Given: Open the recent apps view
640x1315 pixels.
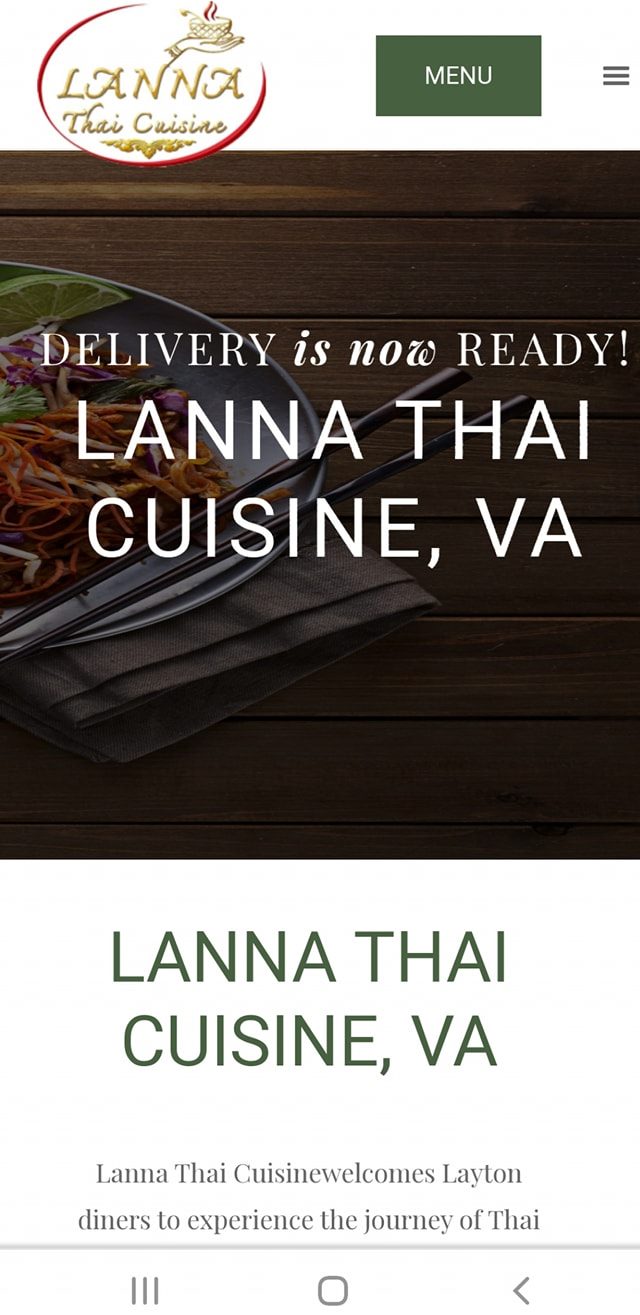Looking at the screenshot, I should pyautogui.click(x=145, y=1290).
